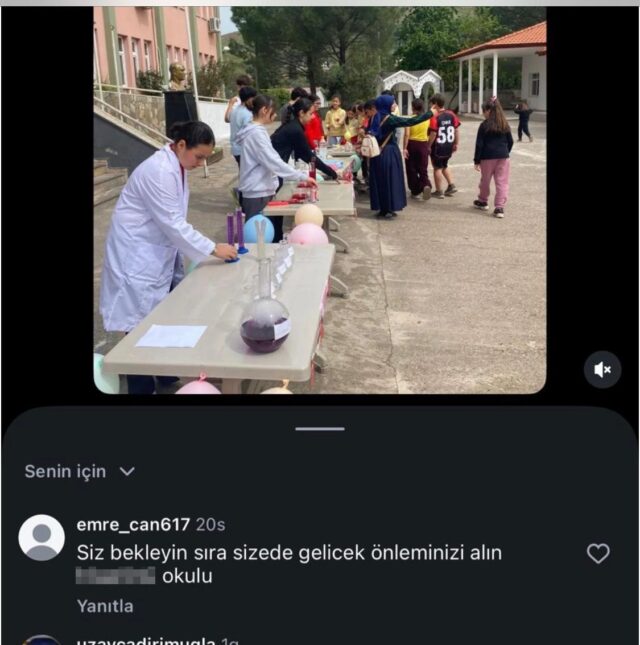Unmute the video sound
Viewport: 640px width, 645px height.
(x=602, y=370)
